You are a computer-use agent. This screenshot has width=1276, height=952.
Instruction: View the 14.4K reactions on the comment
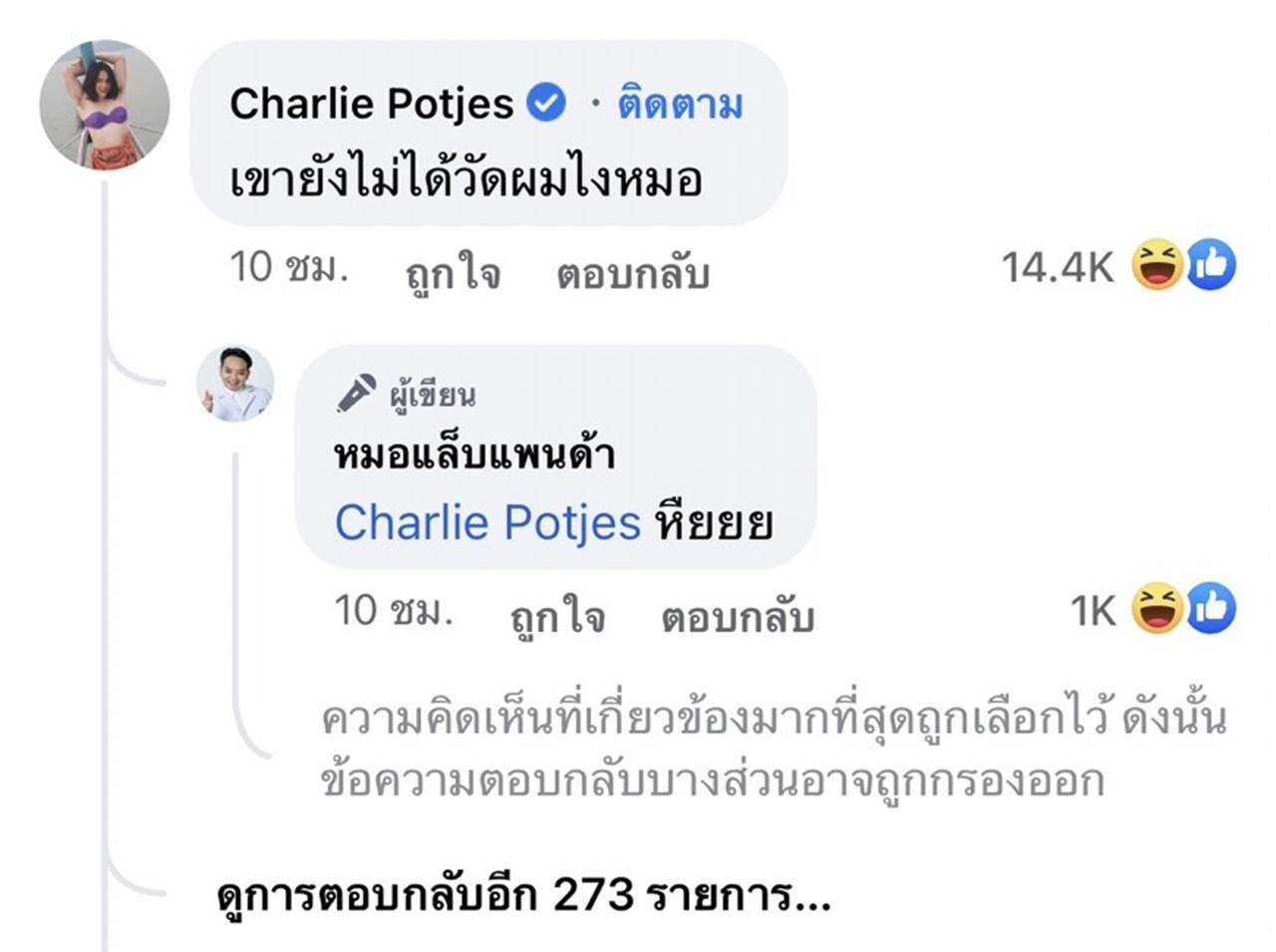[x=1116, y=266]
